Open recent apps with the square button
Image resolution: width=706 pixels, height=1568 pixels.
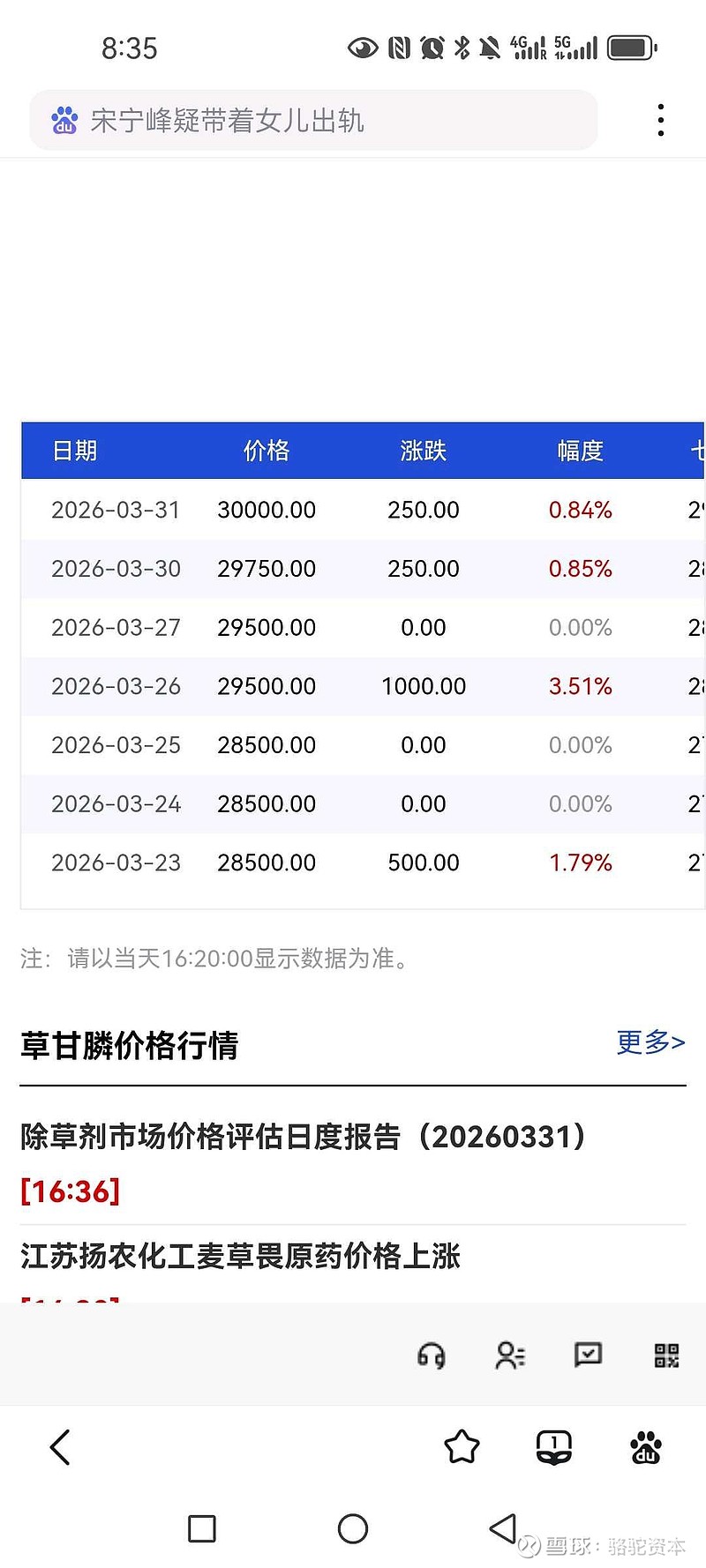pyautogui.click(x=202, y=1528)
